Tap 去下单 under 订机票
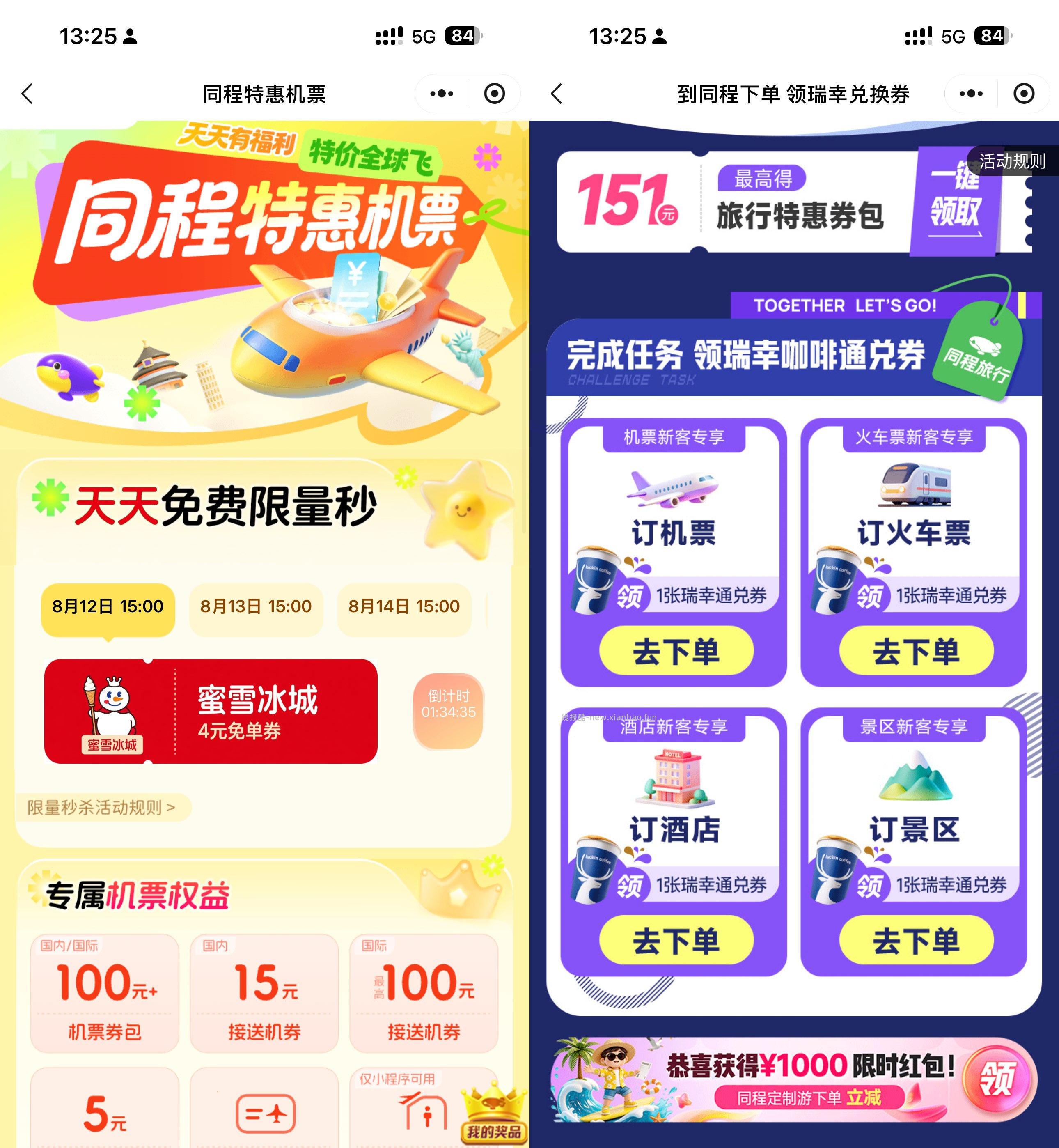 pyautogui.click(x=676, y=650)
